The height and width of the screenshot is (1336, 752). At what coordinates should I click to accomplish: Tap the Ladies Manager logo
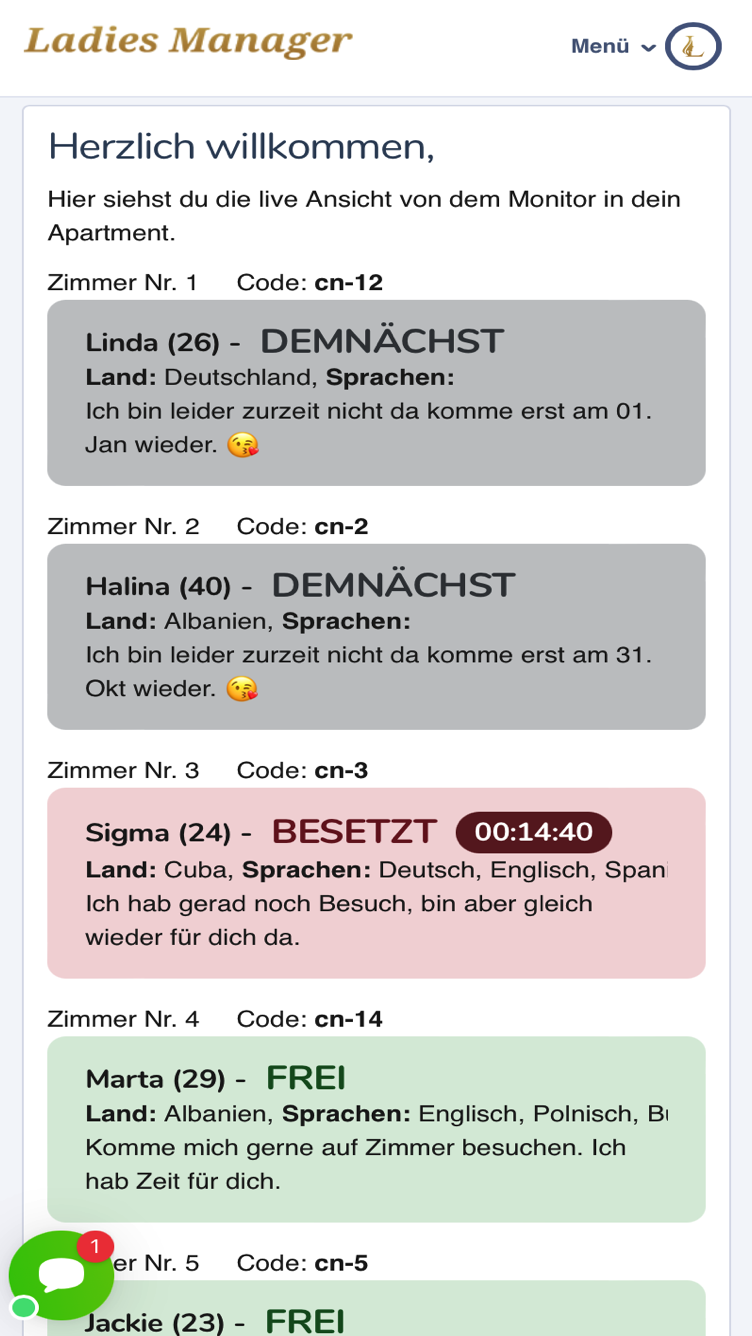coord(188,42)
